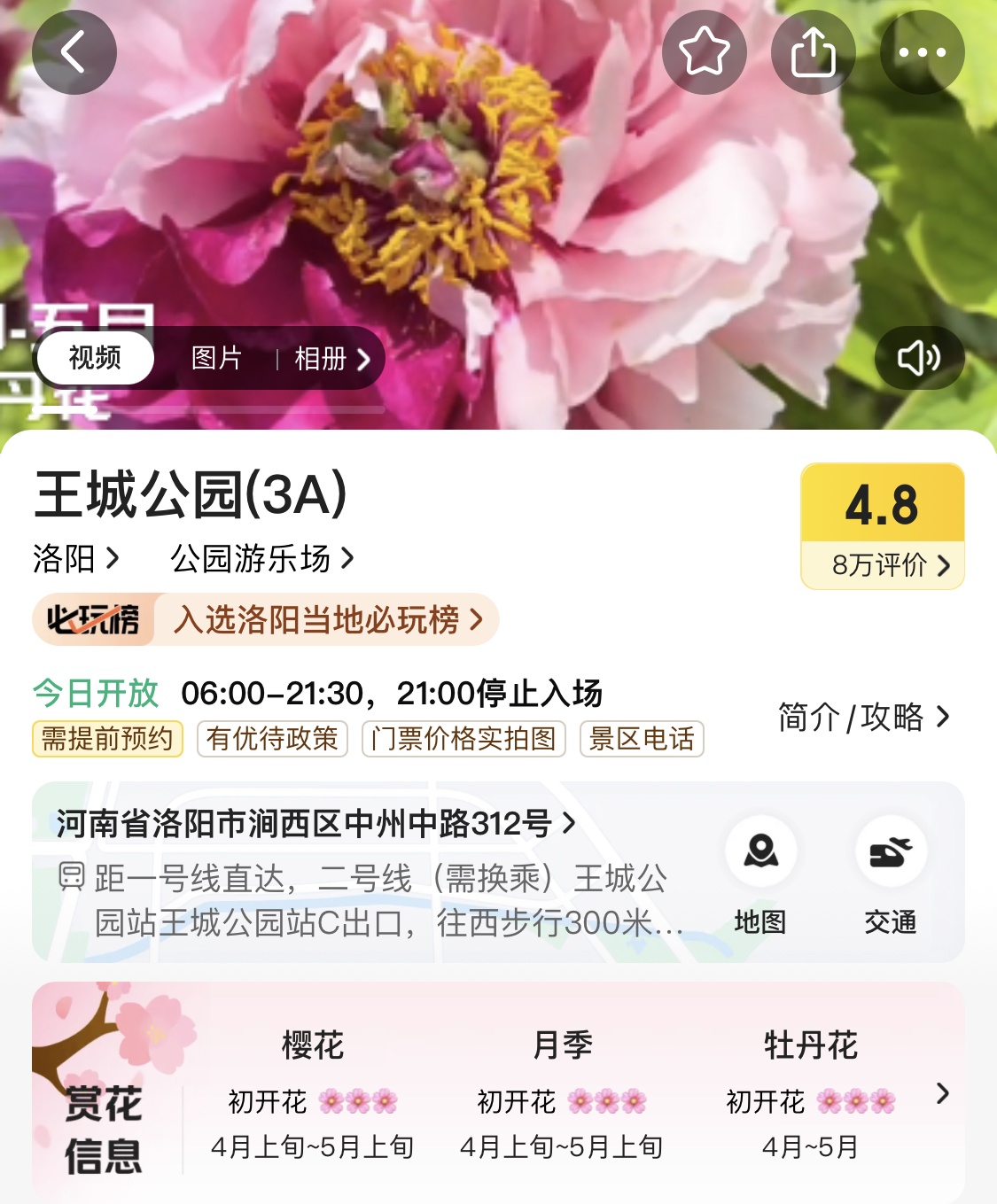Tap the 景区电话 chip
This screenshot has width=997, height=1204.
[x=642, y=738]
